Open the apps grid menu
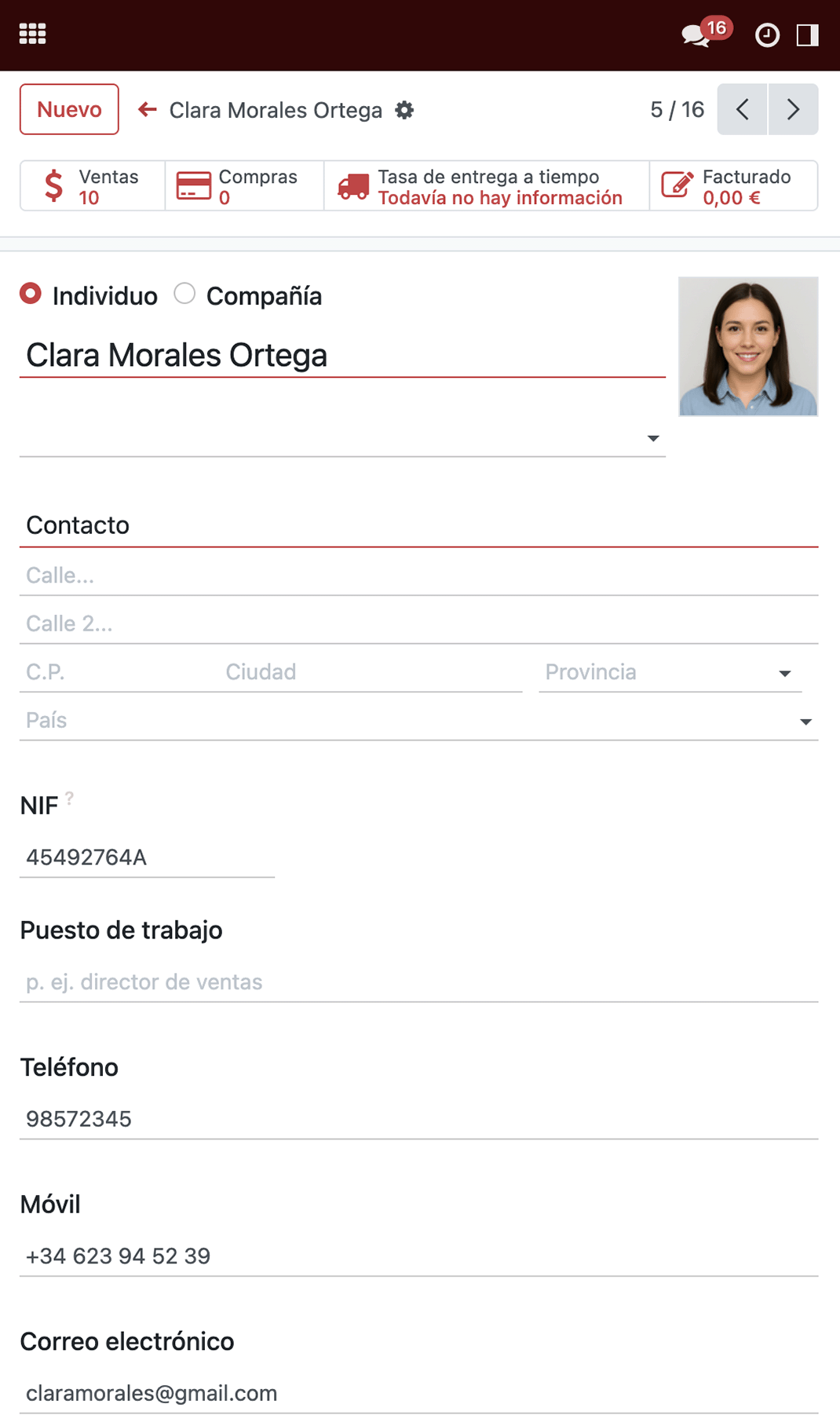The height and width of the screenshot is (1415, 840). point(32,34)
